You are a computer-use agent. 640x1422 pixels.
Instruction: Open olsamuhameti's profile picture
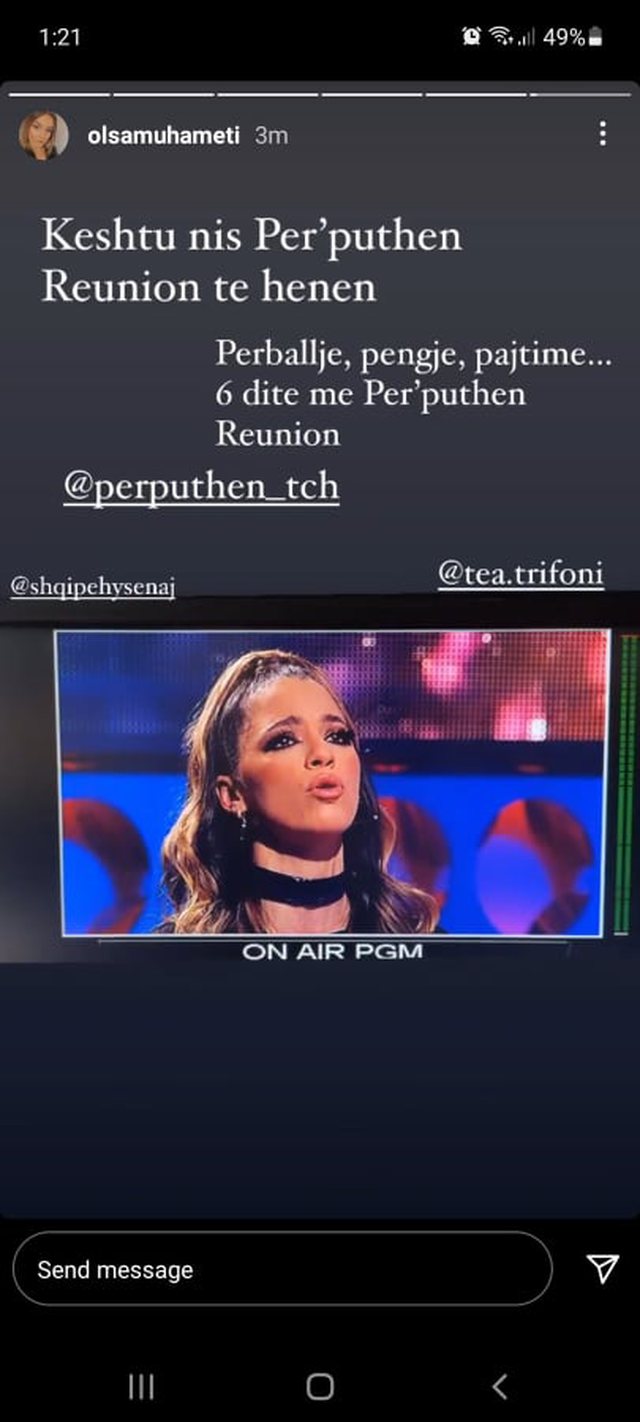44,135
